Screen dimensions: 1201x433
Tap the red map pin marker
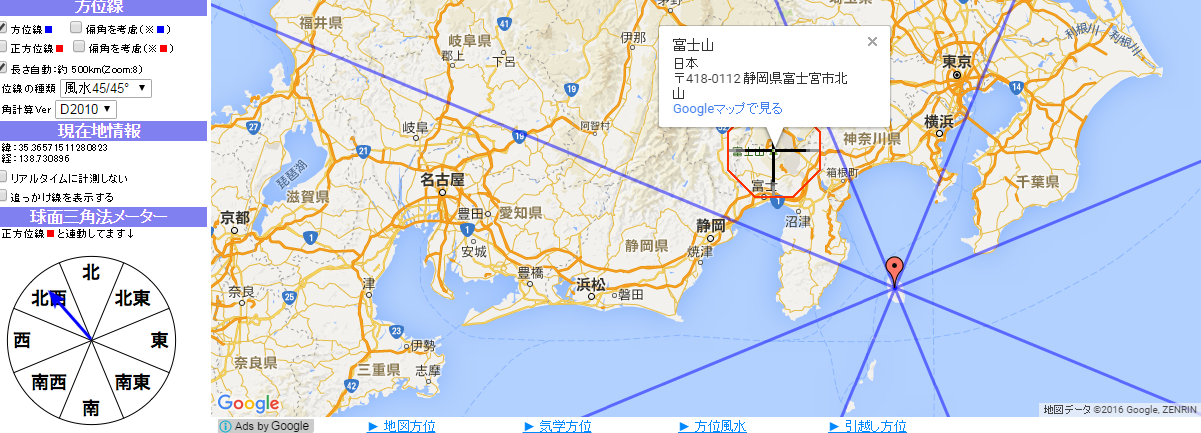point(894,269)
